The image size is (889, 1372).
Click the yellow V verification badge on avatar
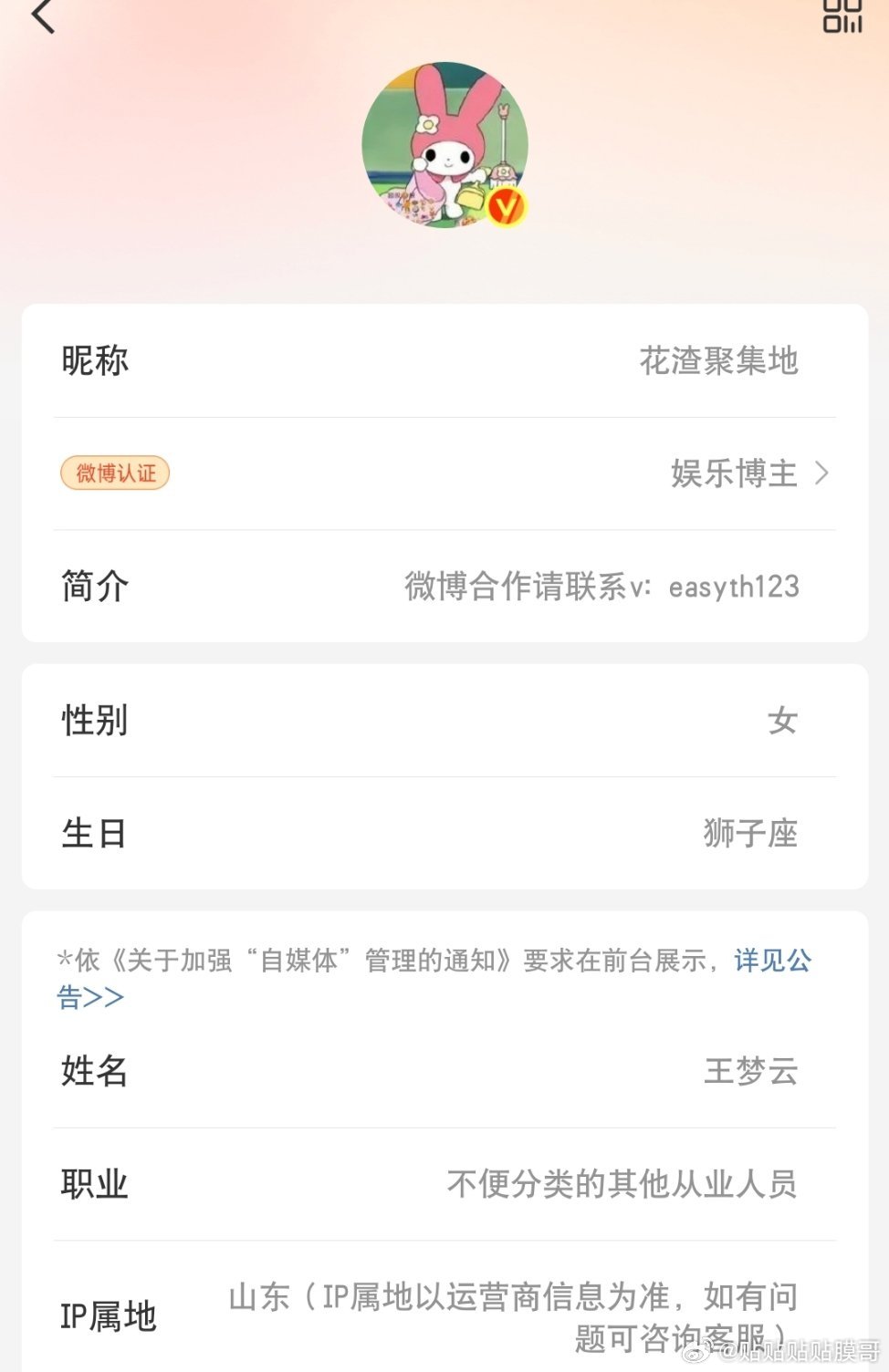[506, 208]
